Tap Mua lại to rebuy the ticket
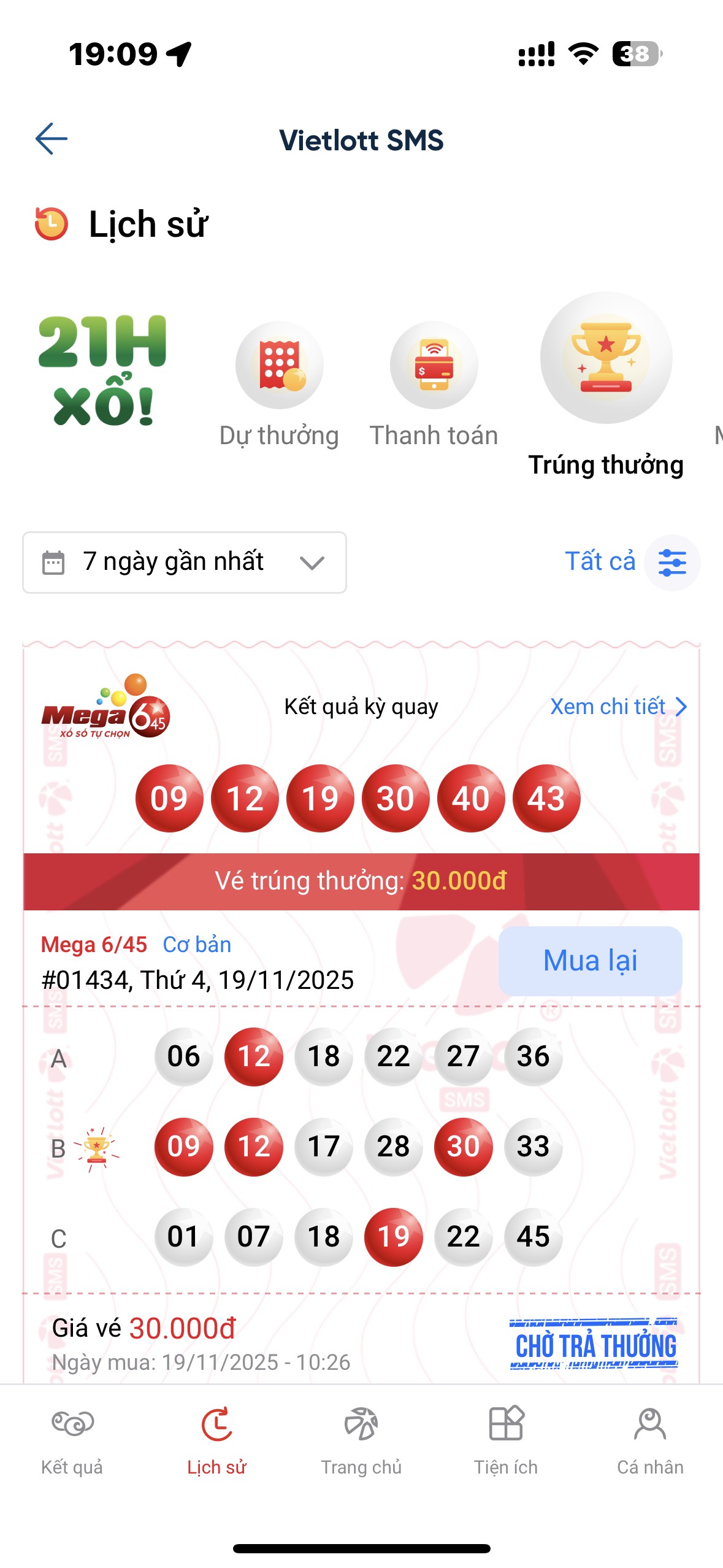 tap(590, 961)
